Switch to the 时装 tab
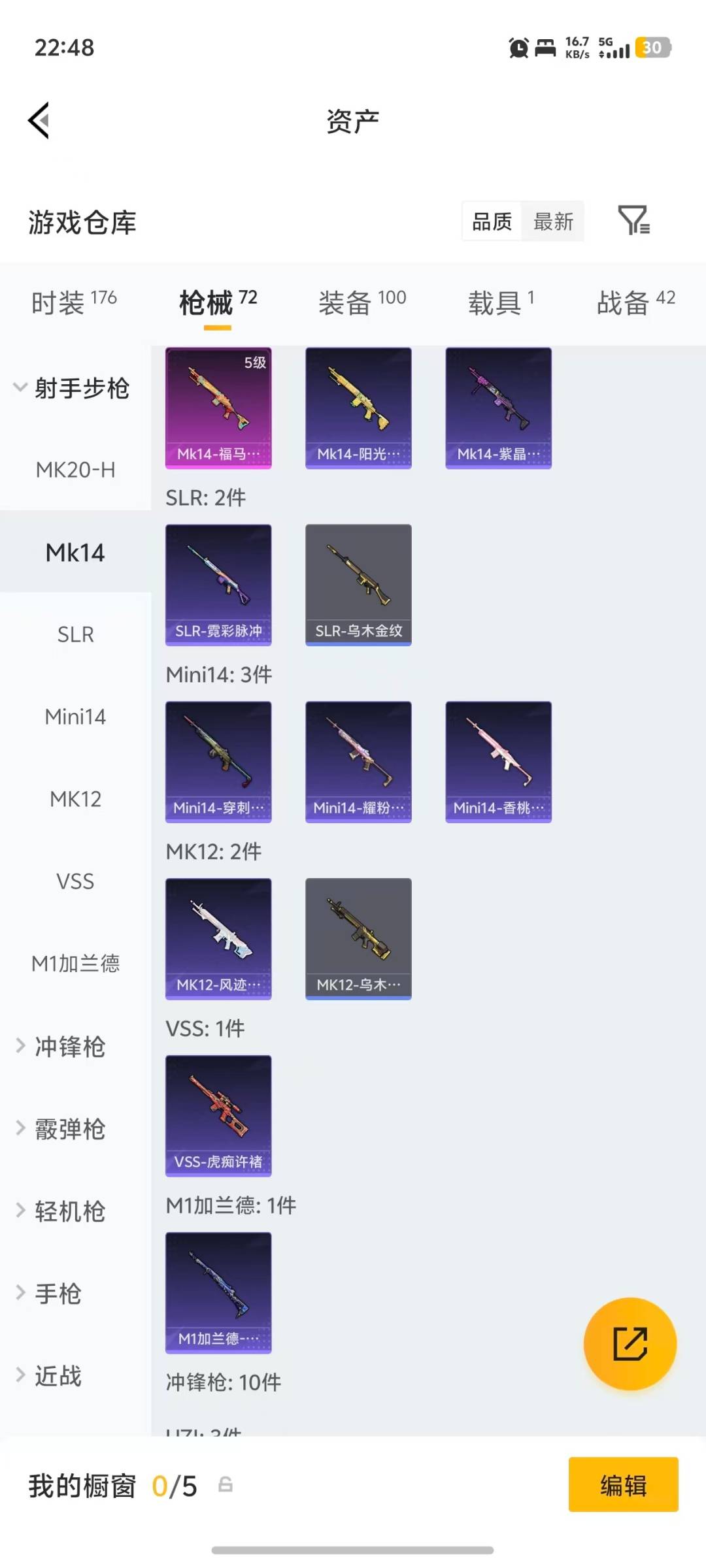Screen dimensions: 706x1568 74,302
